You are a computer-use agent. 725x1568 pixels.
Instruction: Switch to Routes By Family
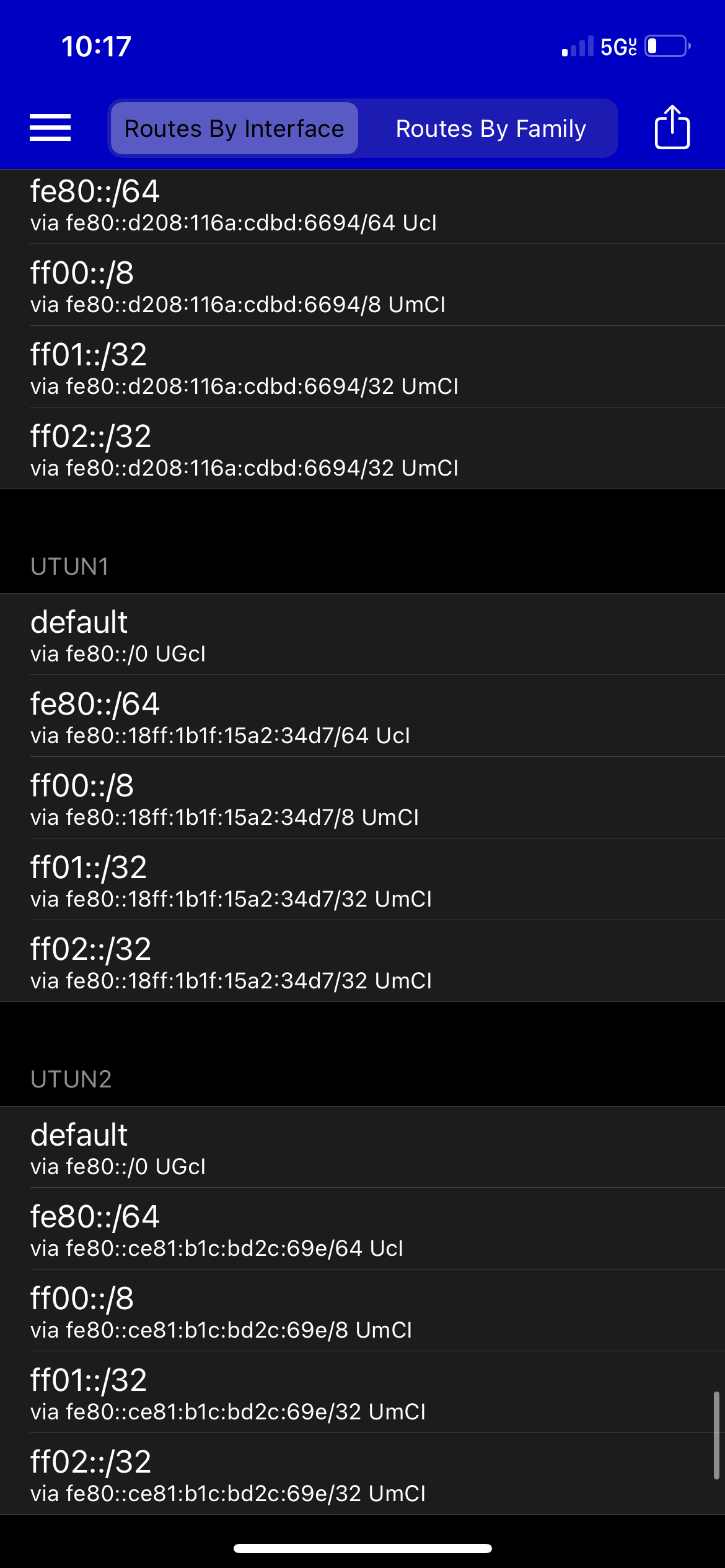[491, 129]
